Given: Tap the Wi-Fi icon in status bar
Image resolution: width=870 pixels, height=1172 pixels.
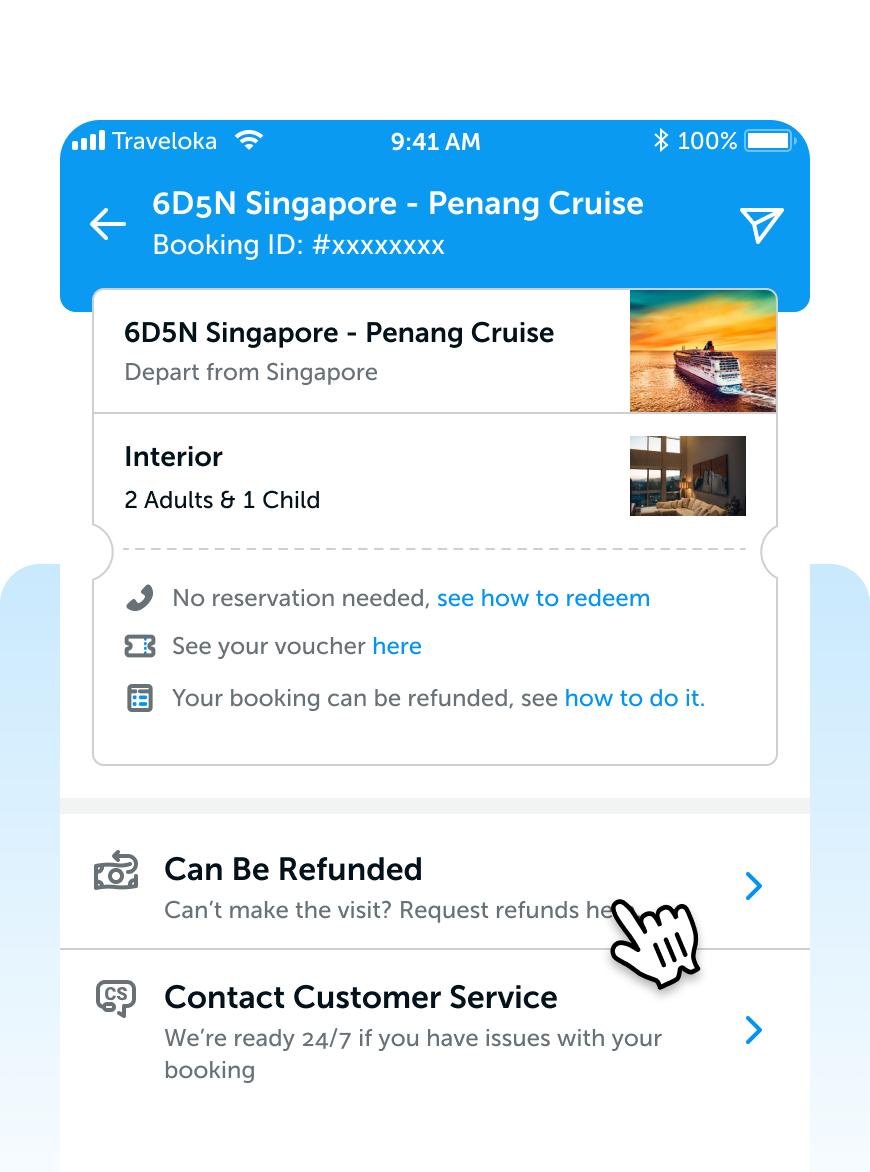Looking at the screenshot, I should pos(249,140).
